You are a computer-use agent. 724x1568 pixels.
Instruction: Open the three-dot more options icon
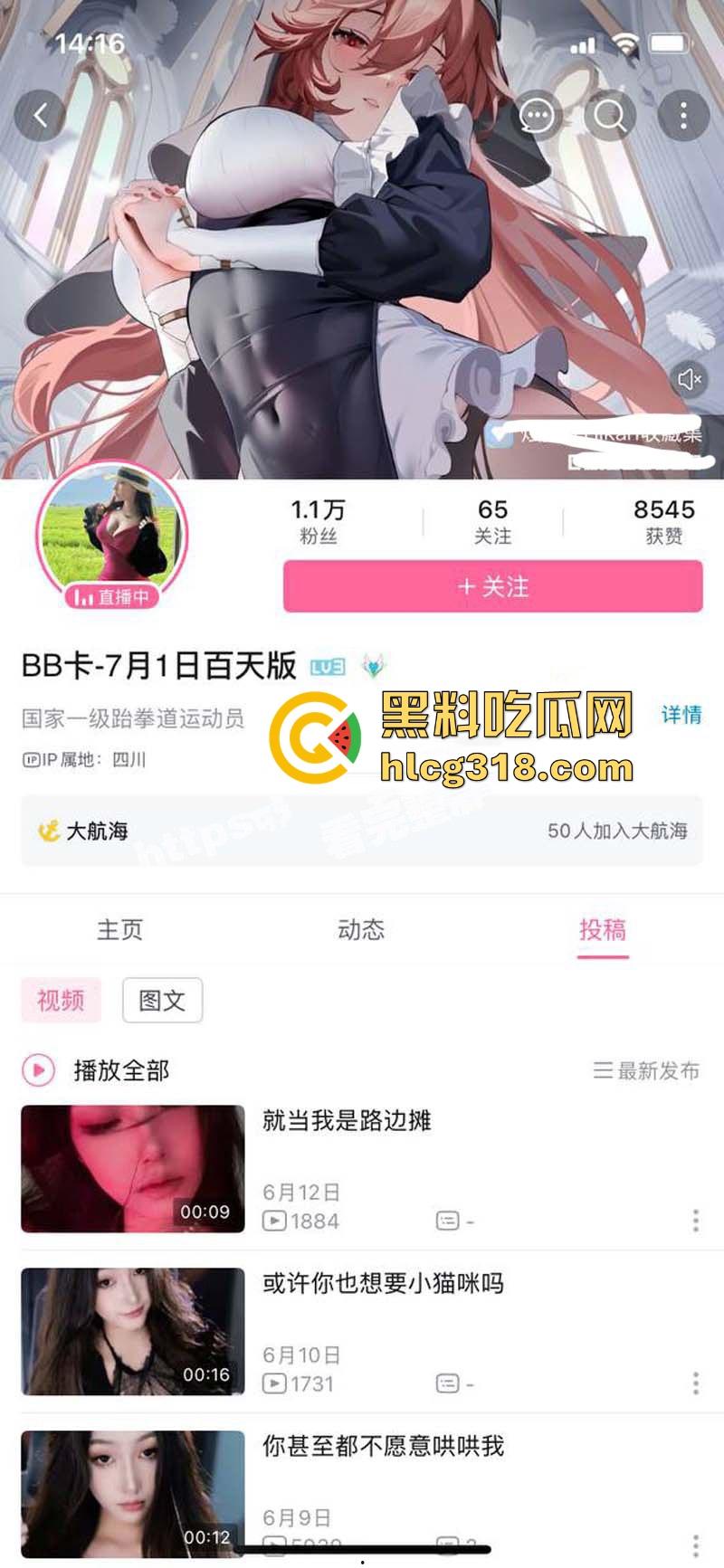point(684,114)
